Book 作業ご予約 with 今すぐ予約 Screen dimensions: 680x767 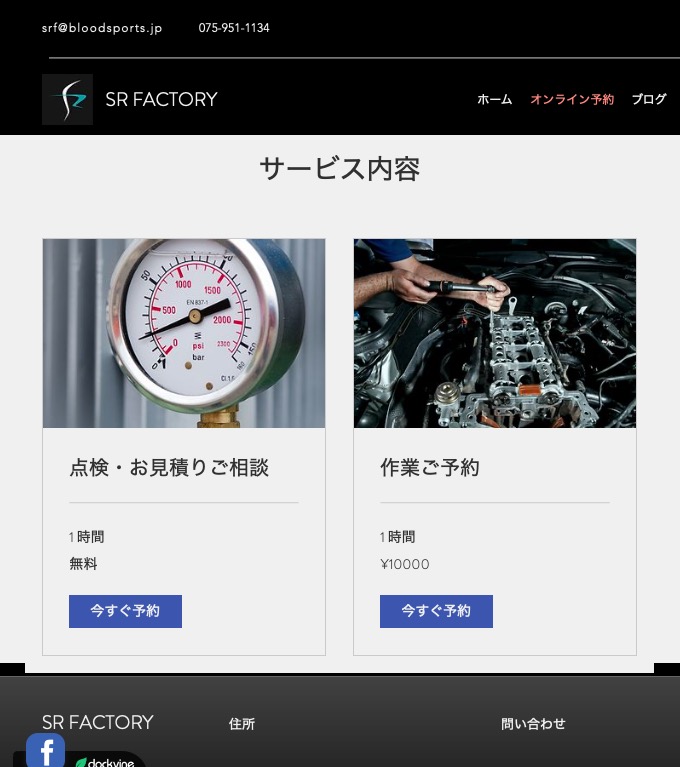436,611
